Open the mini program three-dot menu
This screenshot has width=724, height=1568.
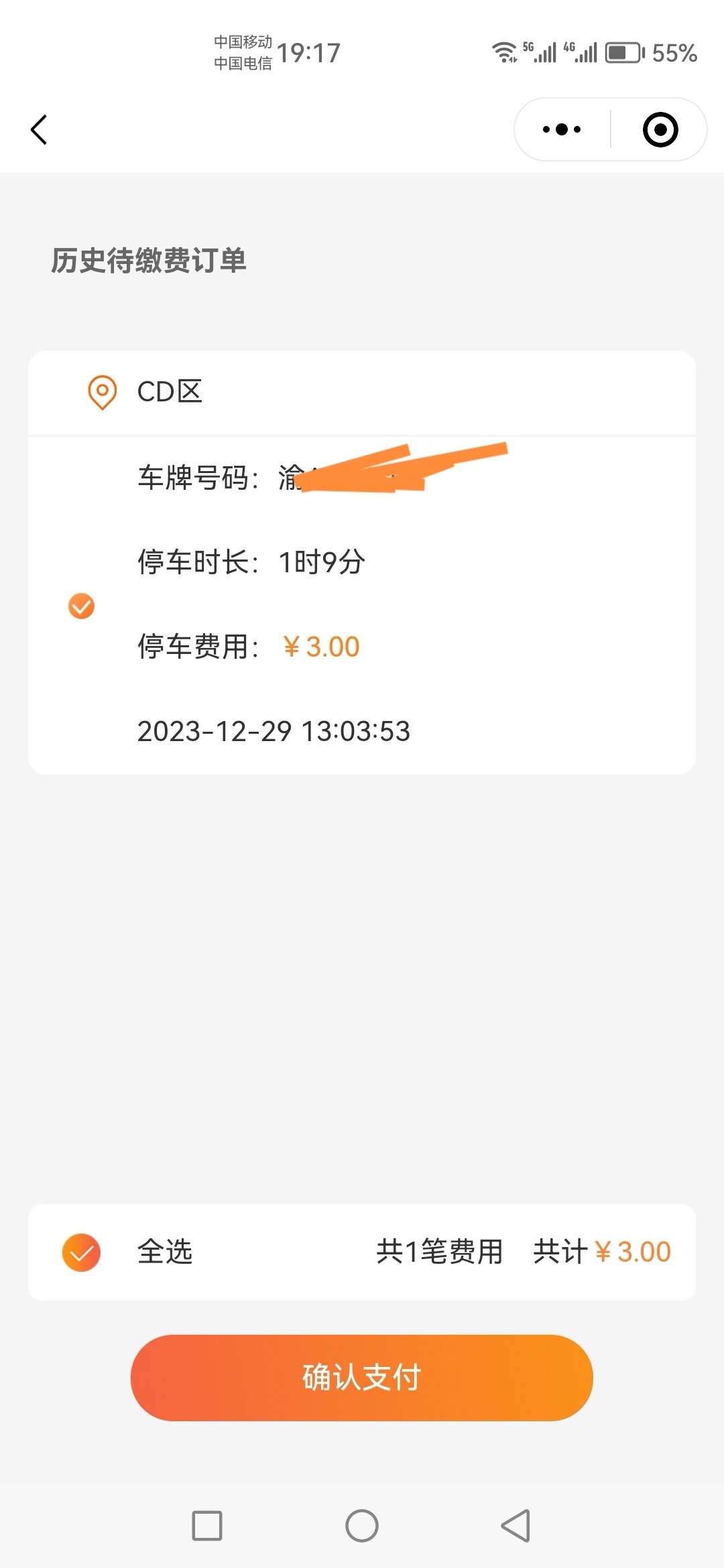(562, 129)
